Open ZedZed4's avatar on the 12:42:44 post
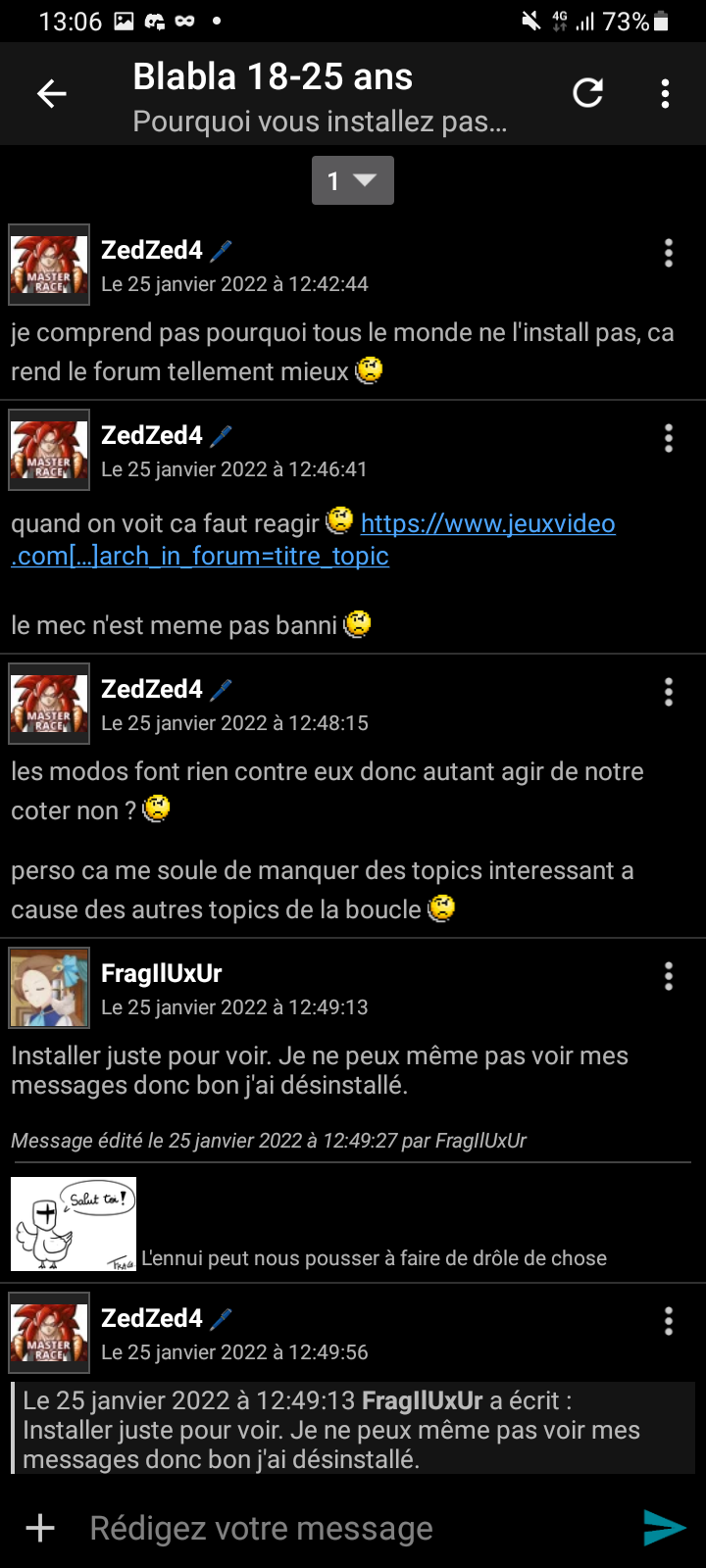Screen dimensions: 706x1568 (x=50, y=266)
